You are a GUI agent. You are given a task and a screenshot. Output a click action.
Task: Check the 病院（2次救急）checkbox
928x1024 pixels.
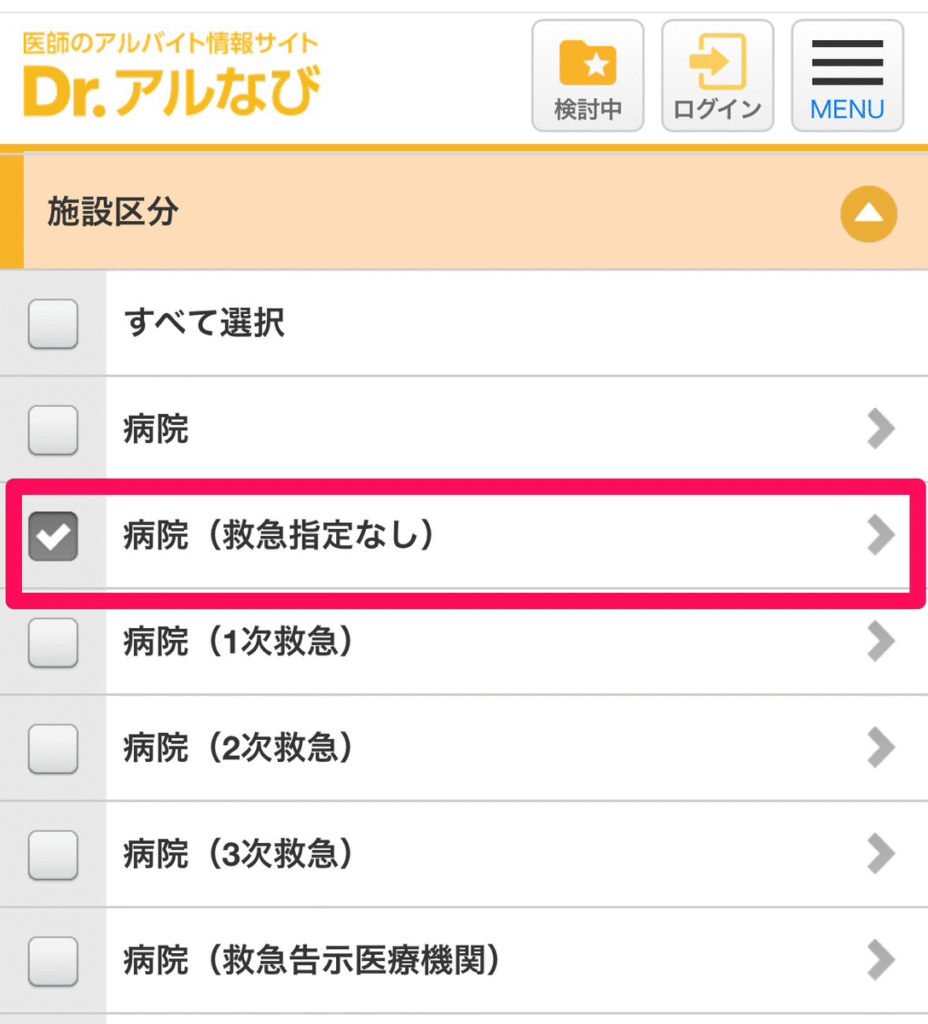pos(53,748)
